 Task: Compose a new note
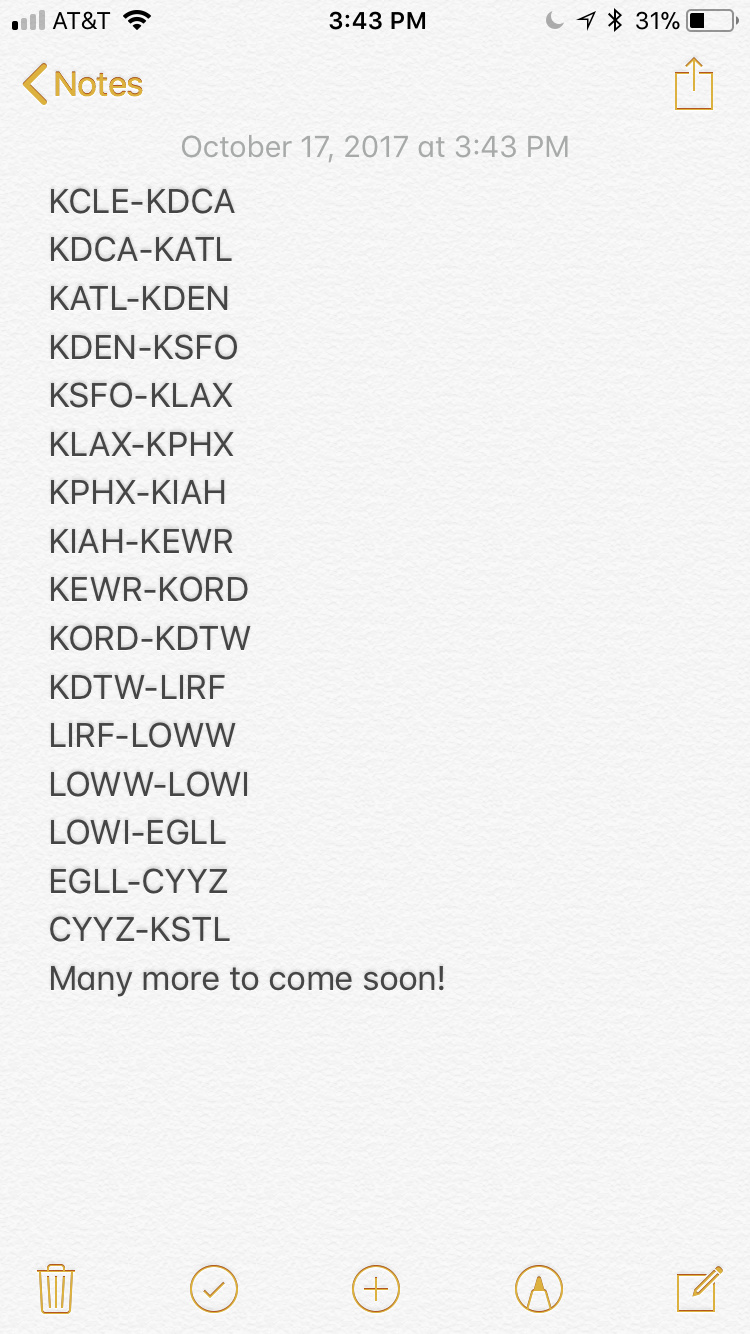pos(699,1288)
